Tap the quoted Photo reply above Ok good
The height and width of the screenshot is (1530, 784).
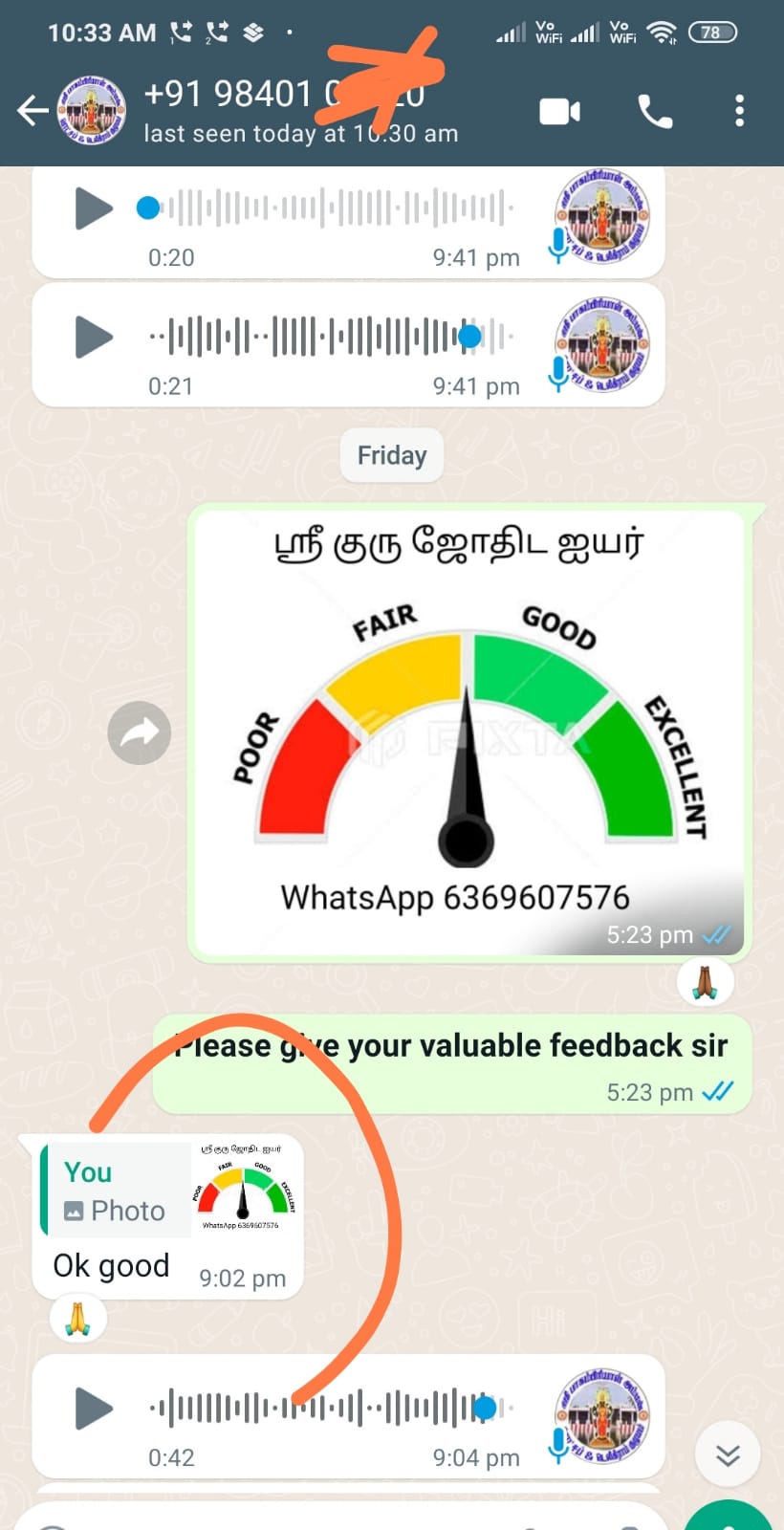[x=167, y=1191]
